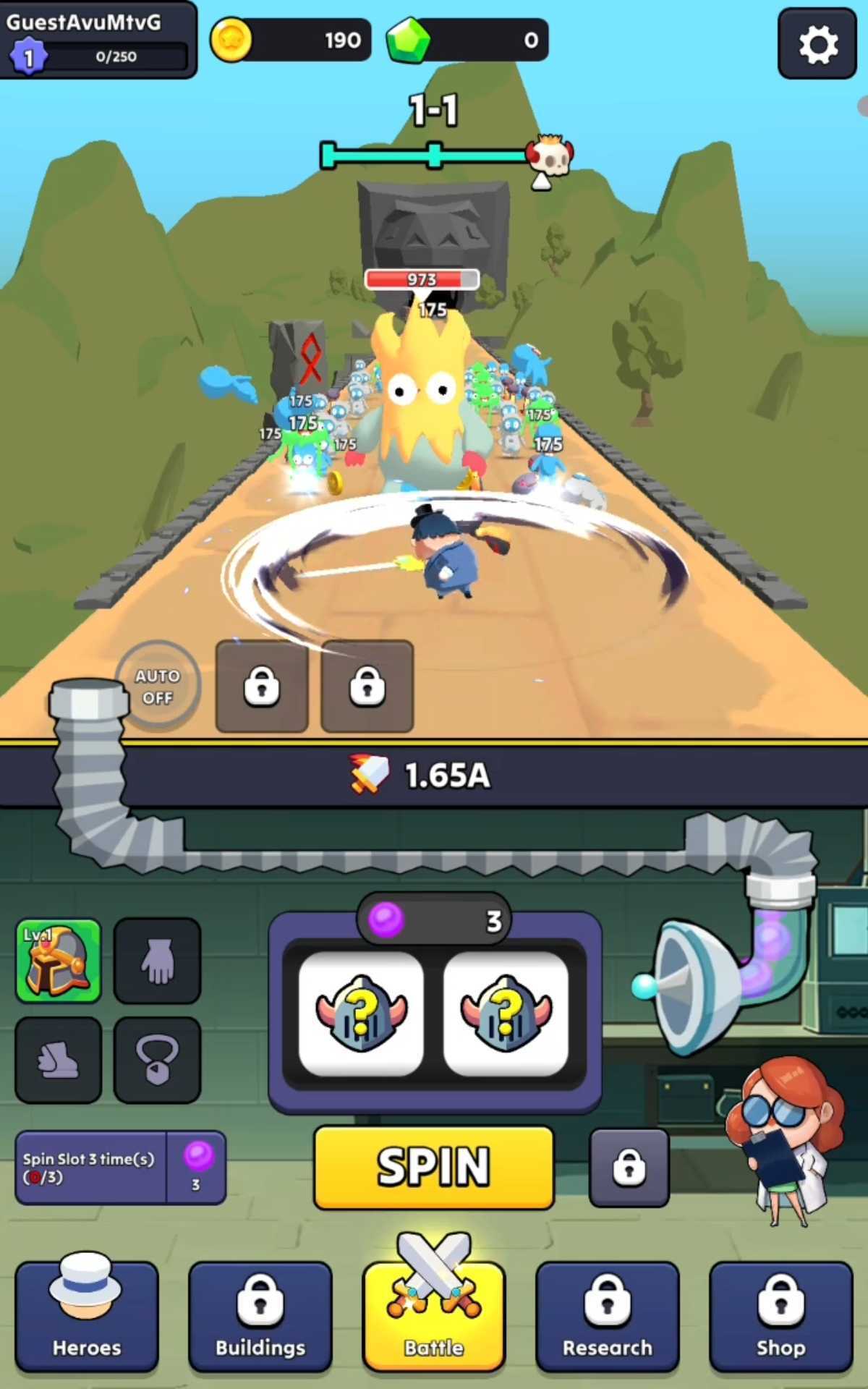Hit the yellow SPIN button
Screen dimensions: 868x1389
[433, 1166]
